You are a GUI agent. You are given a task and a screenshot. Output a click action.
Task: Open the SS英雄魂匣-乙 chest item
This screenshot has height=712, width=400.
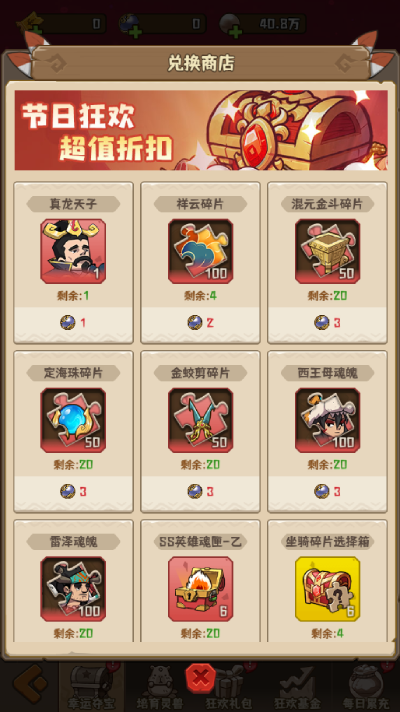point(200,589)
